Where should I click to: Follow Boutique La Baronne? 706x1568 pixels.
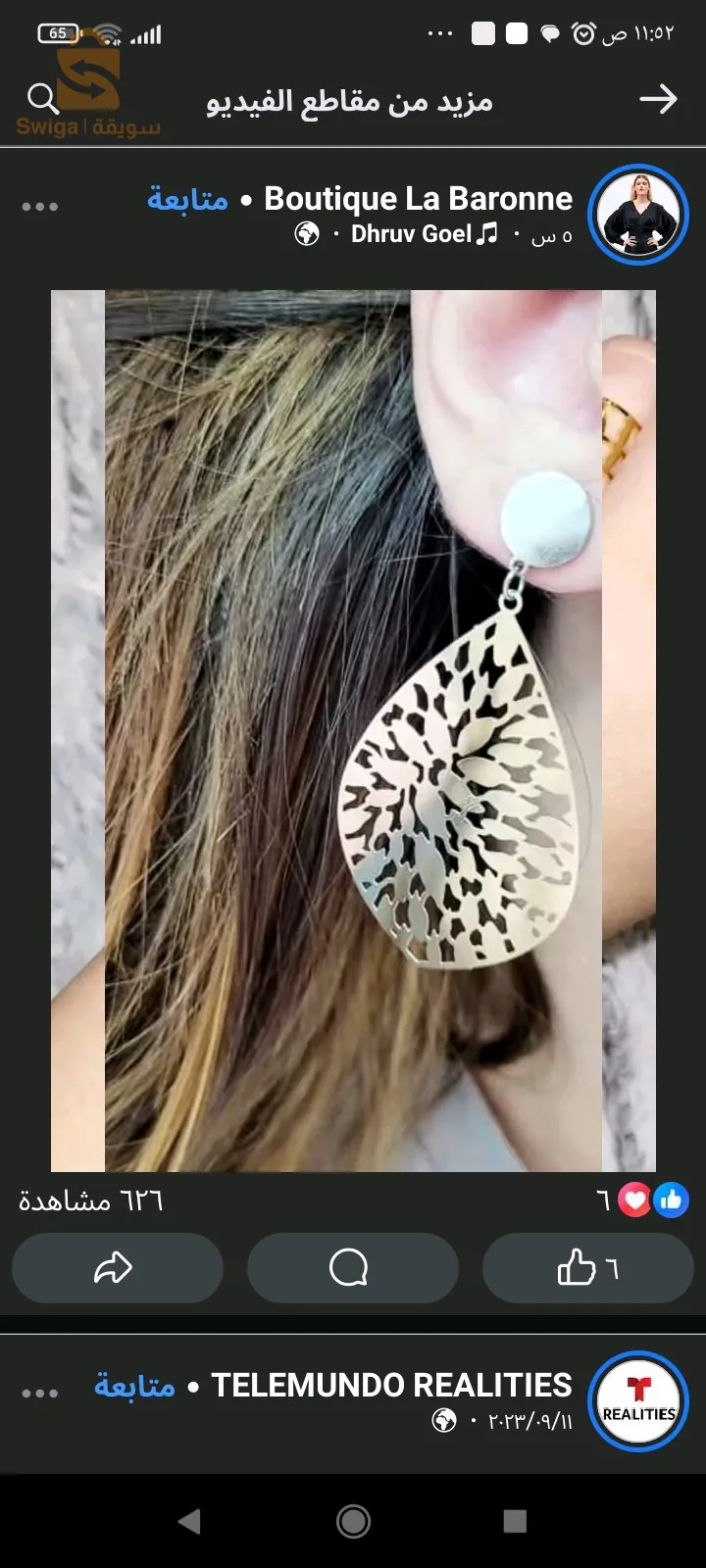click(x=187, y=199)
